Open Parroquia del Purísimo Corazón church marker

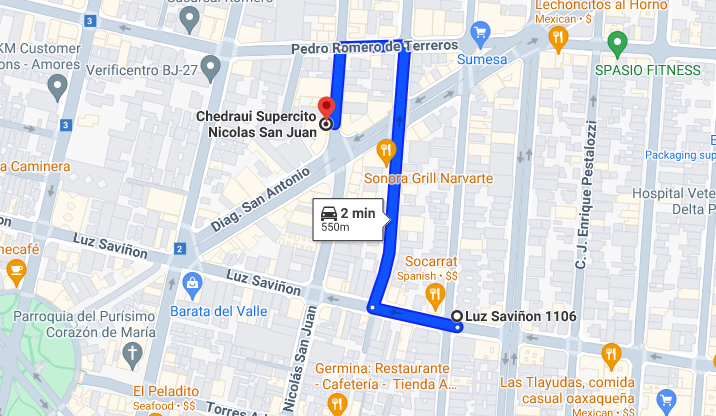(132, 356)
